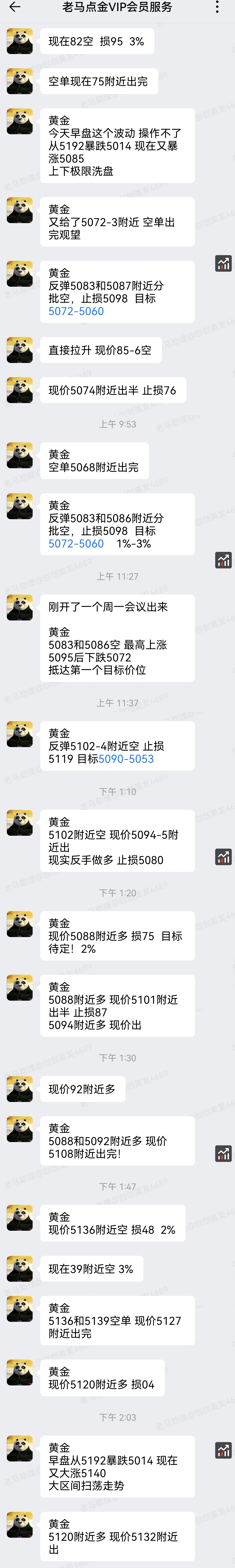Tap the 5072-5060 link beside 1%-3%
Viewport: 235px width, 1568px height.
click(x=76, y=544)
